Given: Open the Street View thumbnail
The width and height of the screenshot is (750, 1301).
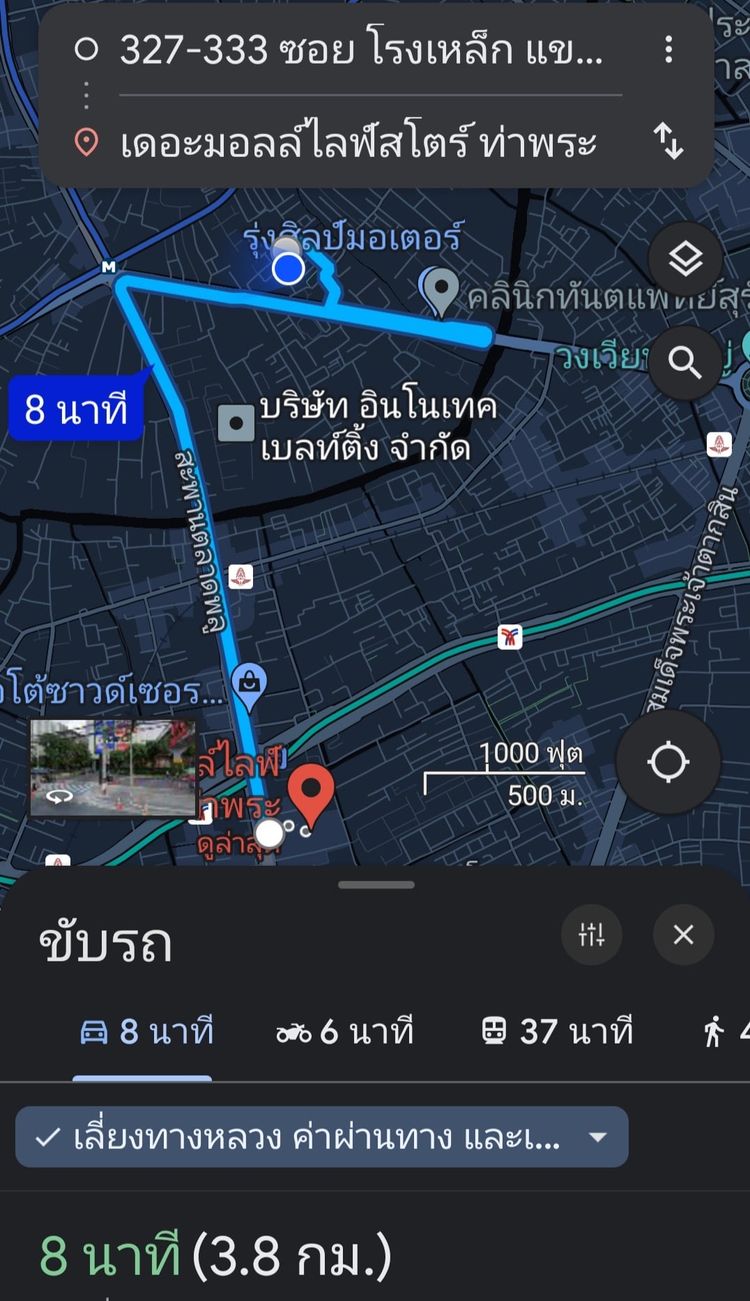Looking at the screenshot, I should (113, 768).
